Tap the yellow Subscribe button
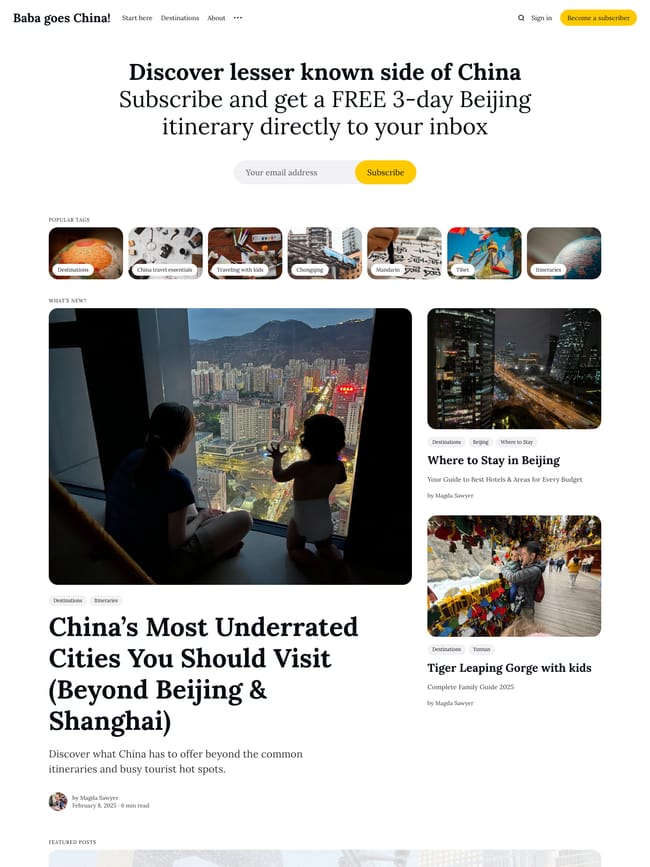The width and height of the screenshot is (650, 867). tap(385, 172)
